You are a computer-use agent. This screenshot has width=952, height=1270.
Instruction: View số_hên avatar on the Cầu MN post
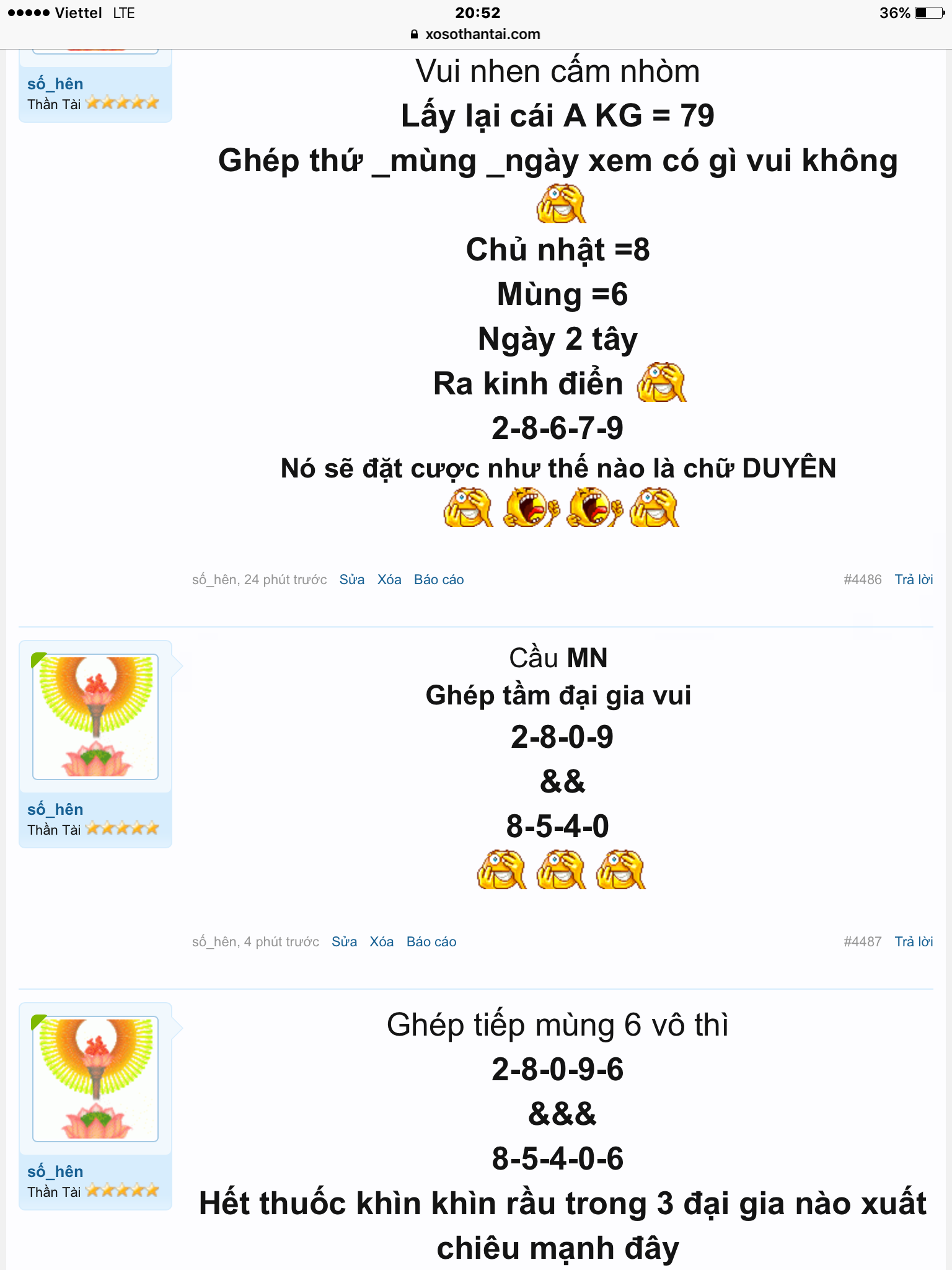pos(95,717)
